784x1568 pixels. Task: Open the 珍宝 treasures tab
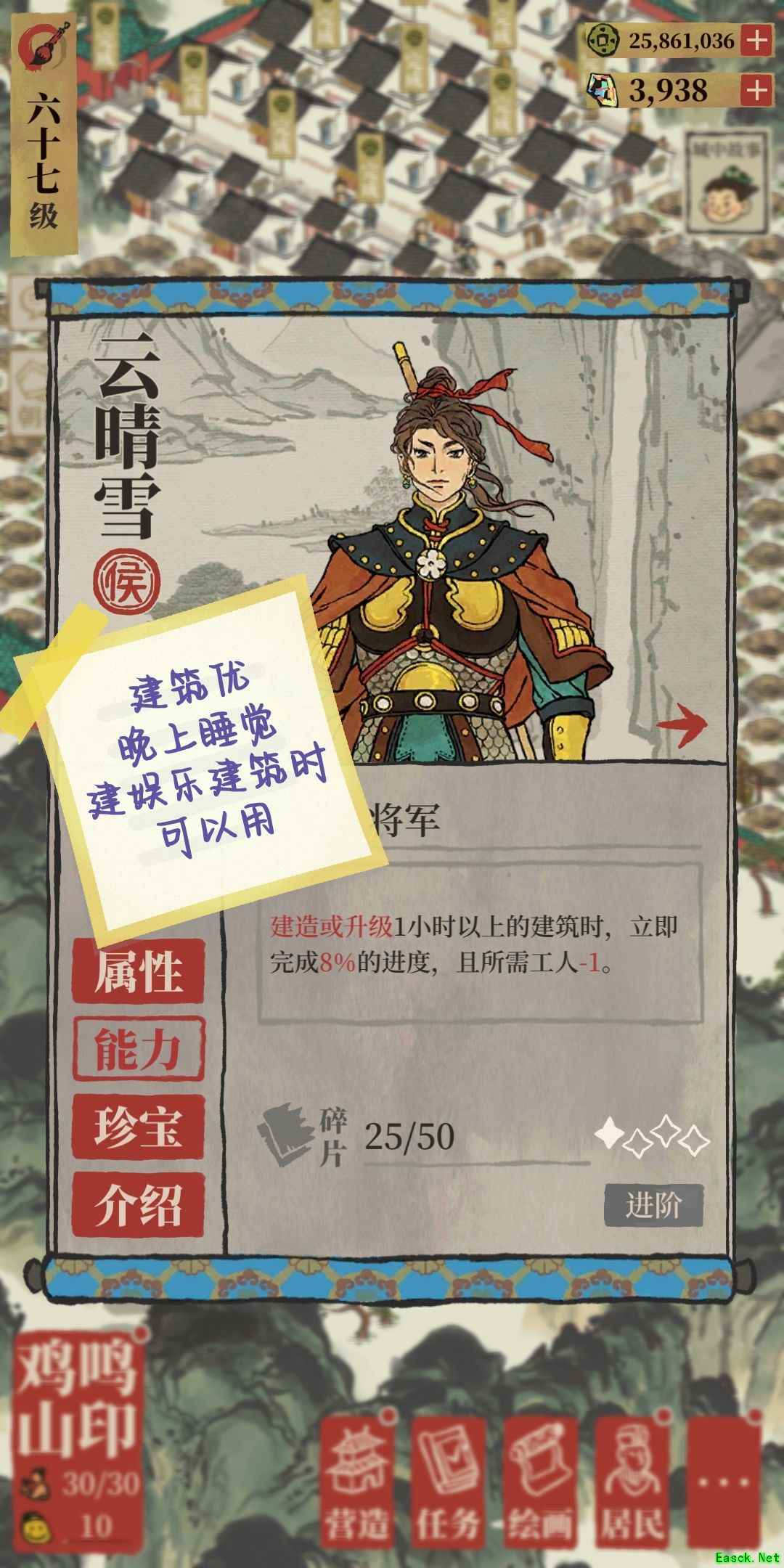click(138, 1127)
